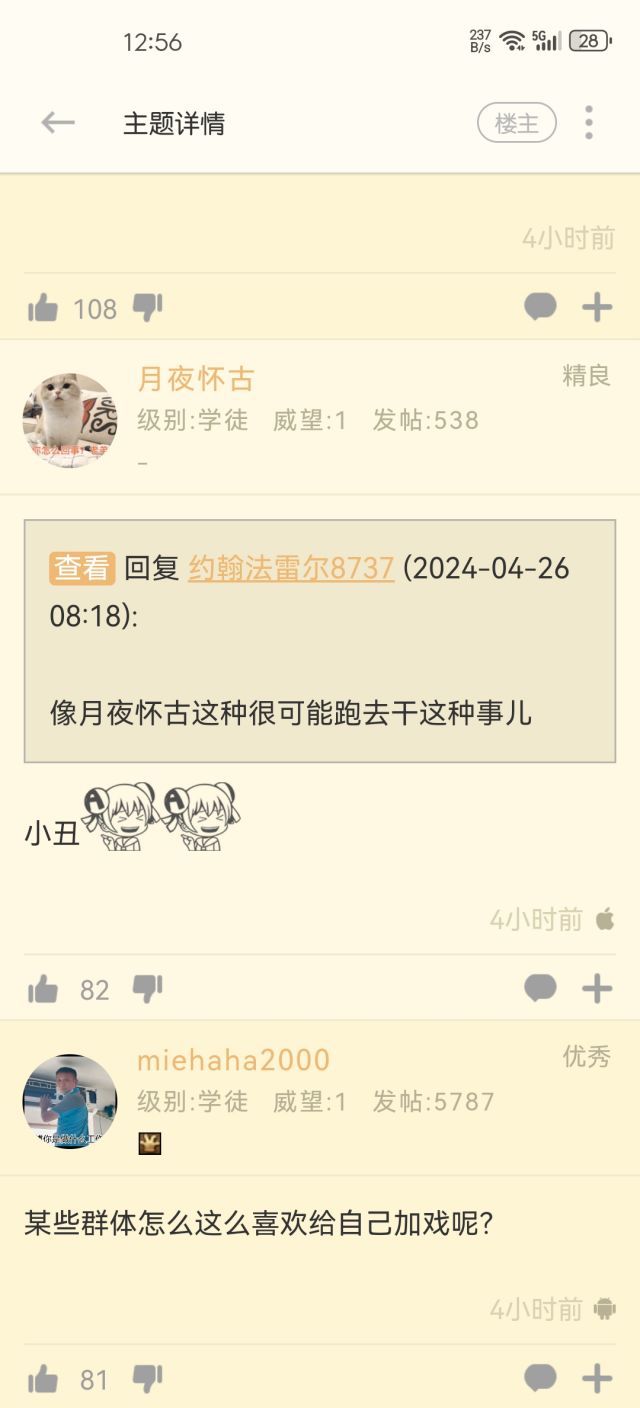Viewport: 640px width, 1408px height.
Task: Open 约翰法雷尔8737 user link
Action: [291, 568]
